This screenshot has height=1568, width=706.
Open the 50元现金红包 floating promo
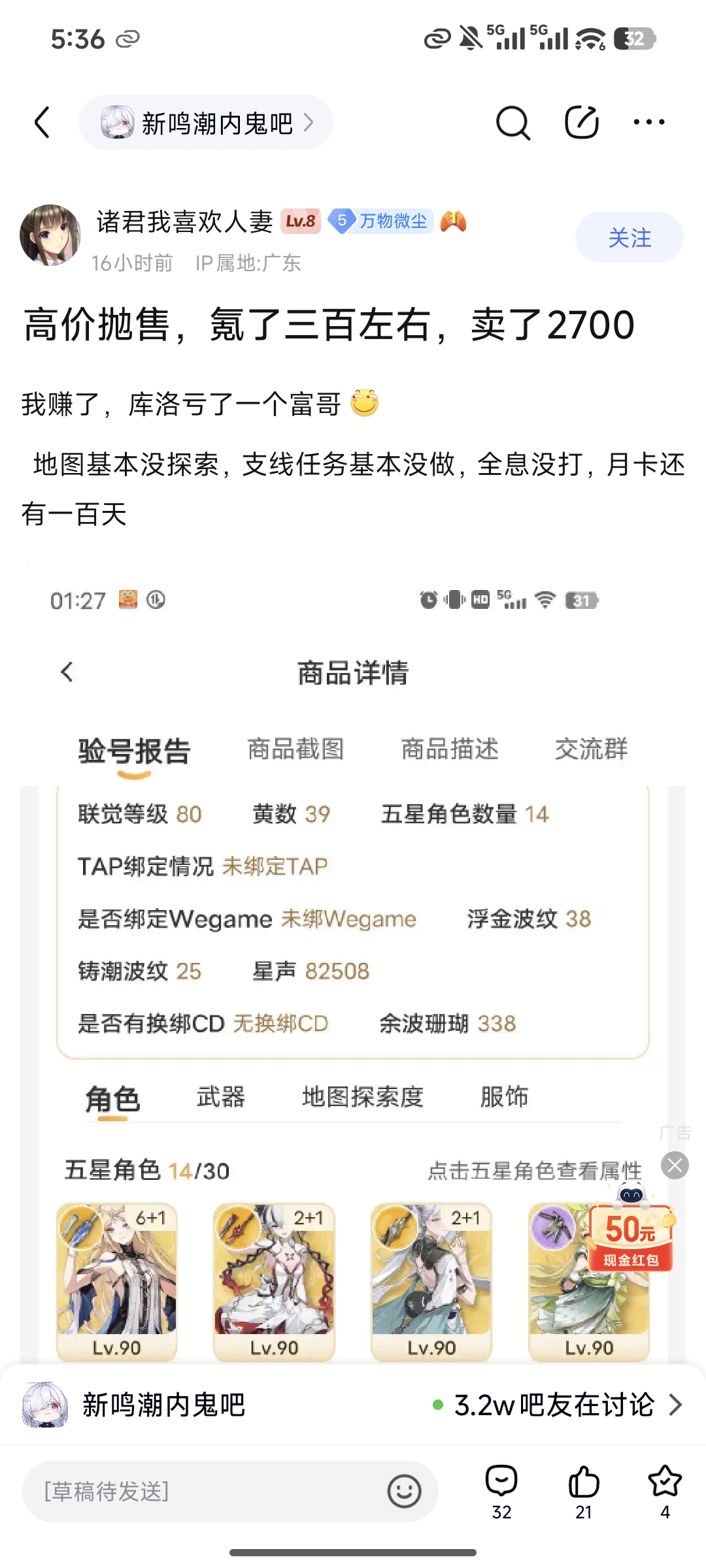631,1238
